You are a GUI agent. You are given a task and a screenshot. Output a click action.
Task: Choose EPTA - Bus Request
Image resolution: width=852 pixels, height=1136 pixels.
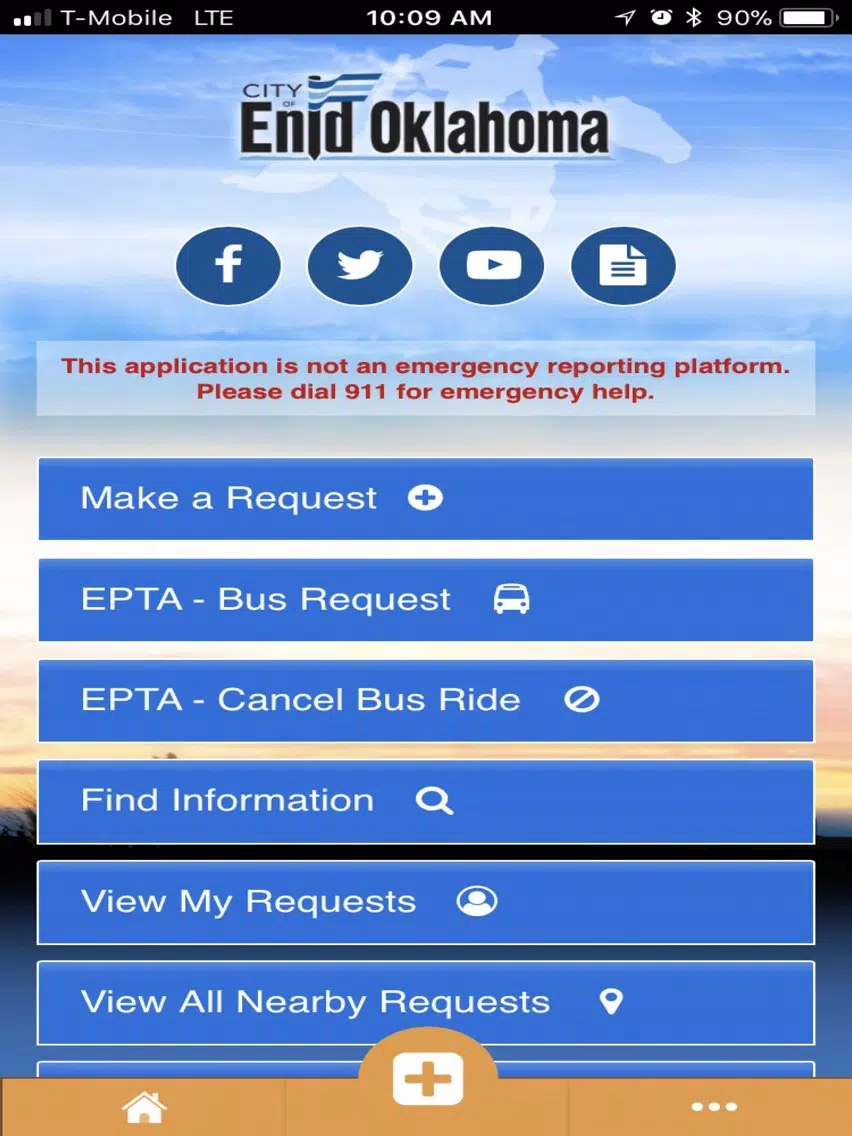[x=426, y=600]
